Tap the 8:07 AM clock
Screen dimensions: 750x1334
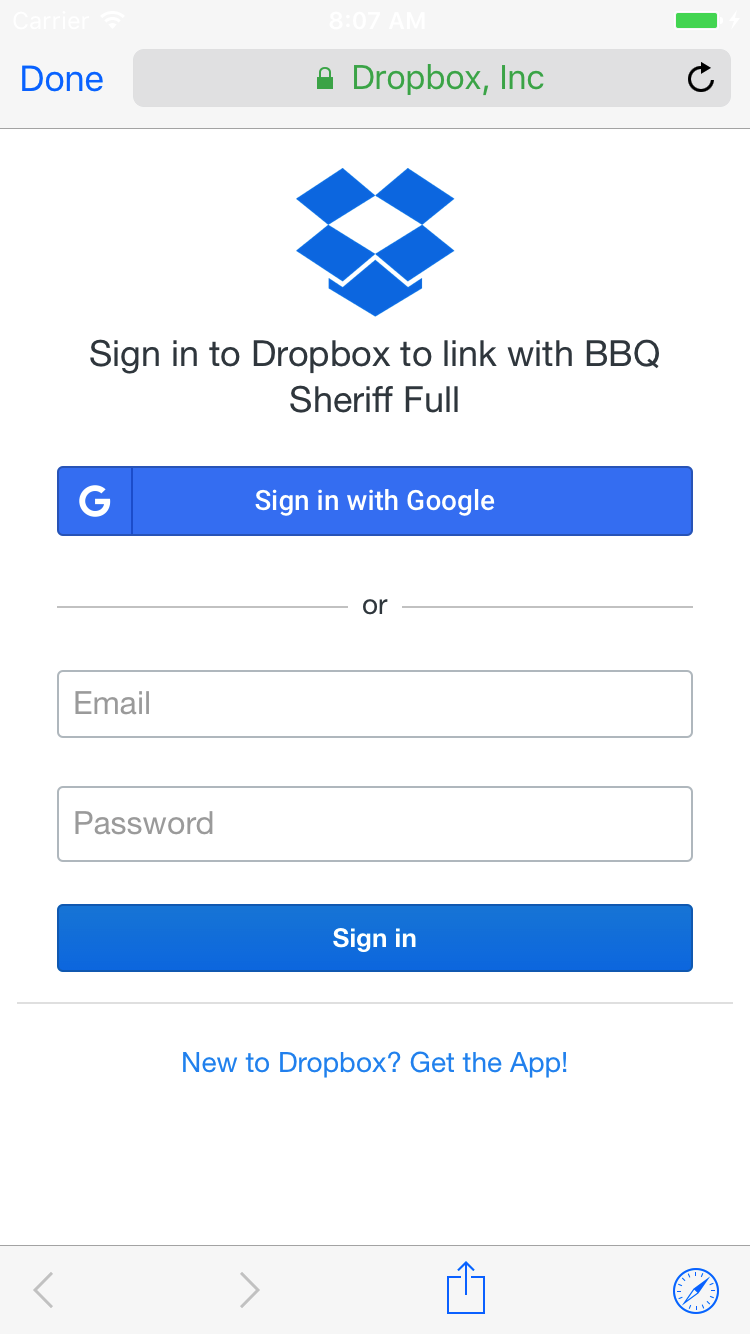[x=376, y=19]
